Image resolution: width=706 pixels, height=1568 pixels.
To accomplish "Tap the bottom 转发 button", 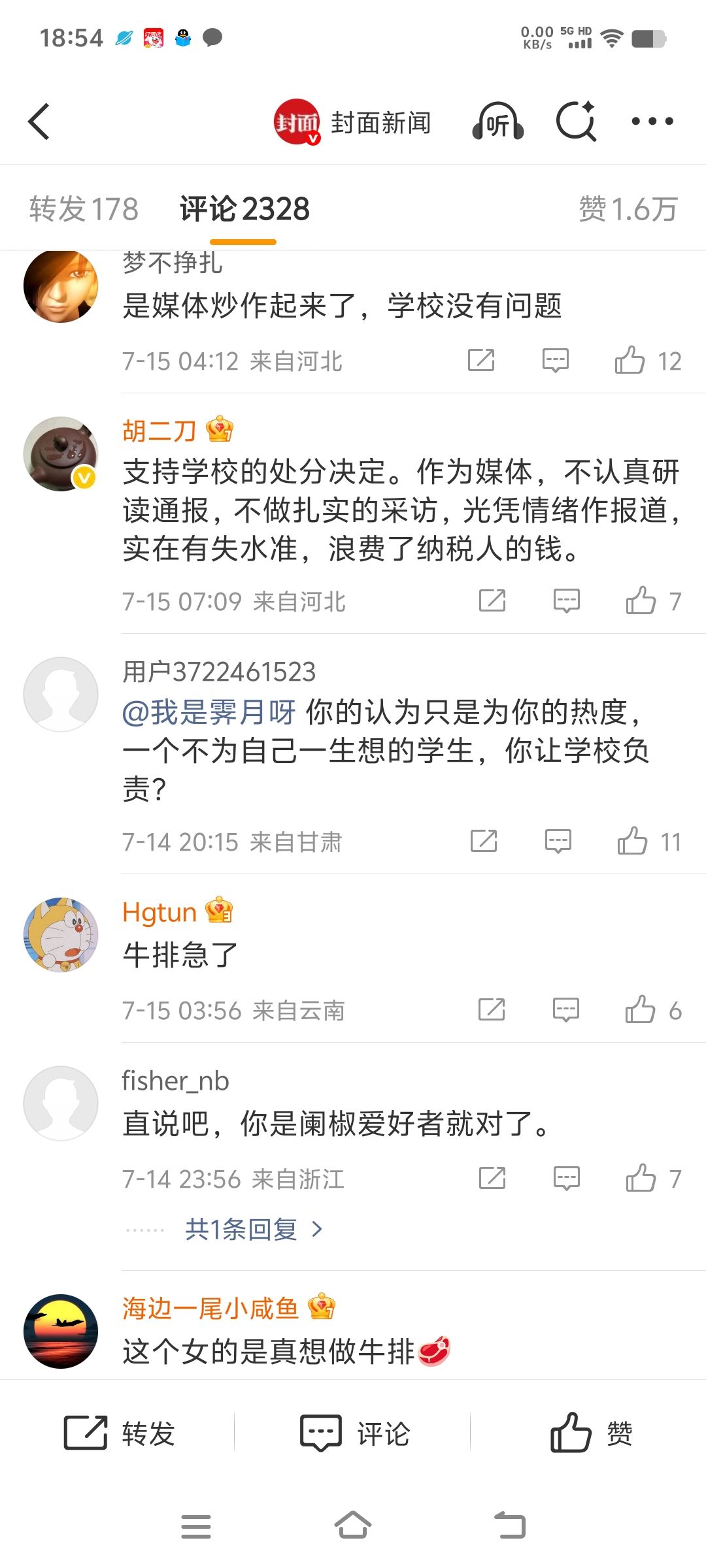I will click(x=118, y=1433).
